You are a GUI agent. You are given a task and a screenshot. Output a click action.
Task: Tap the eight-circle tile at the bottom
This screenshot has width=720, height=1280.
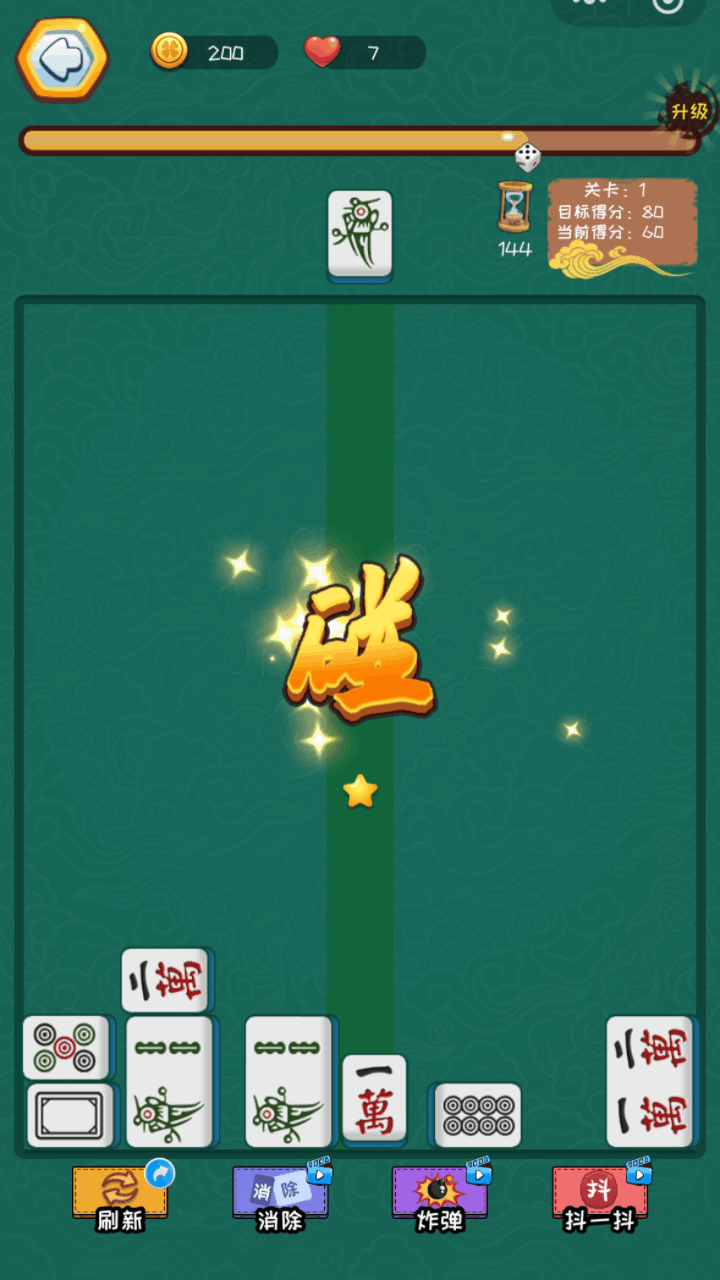478,1115
